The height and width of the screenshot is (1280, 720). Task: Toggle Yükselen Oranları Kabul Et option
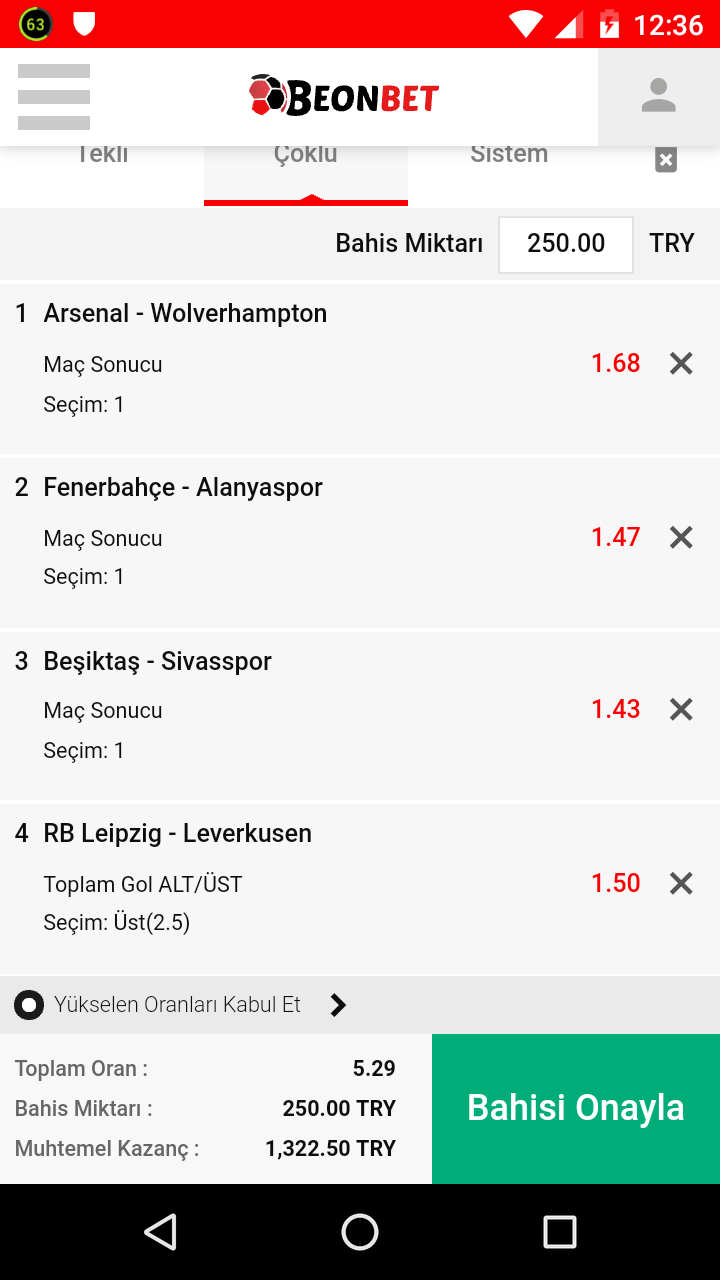[29, 1005]
